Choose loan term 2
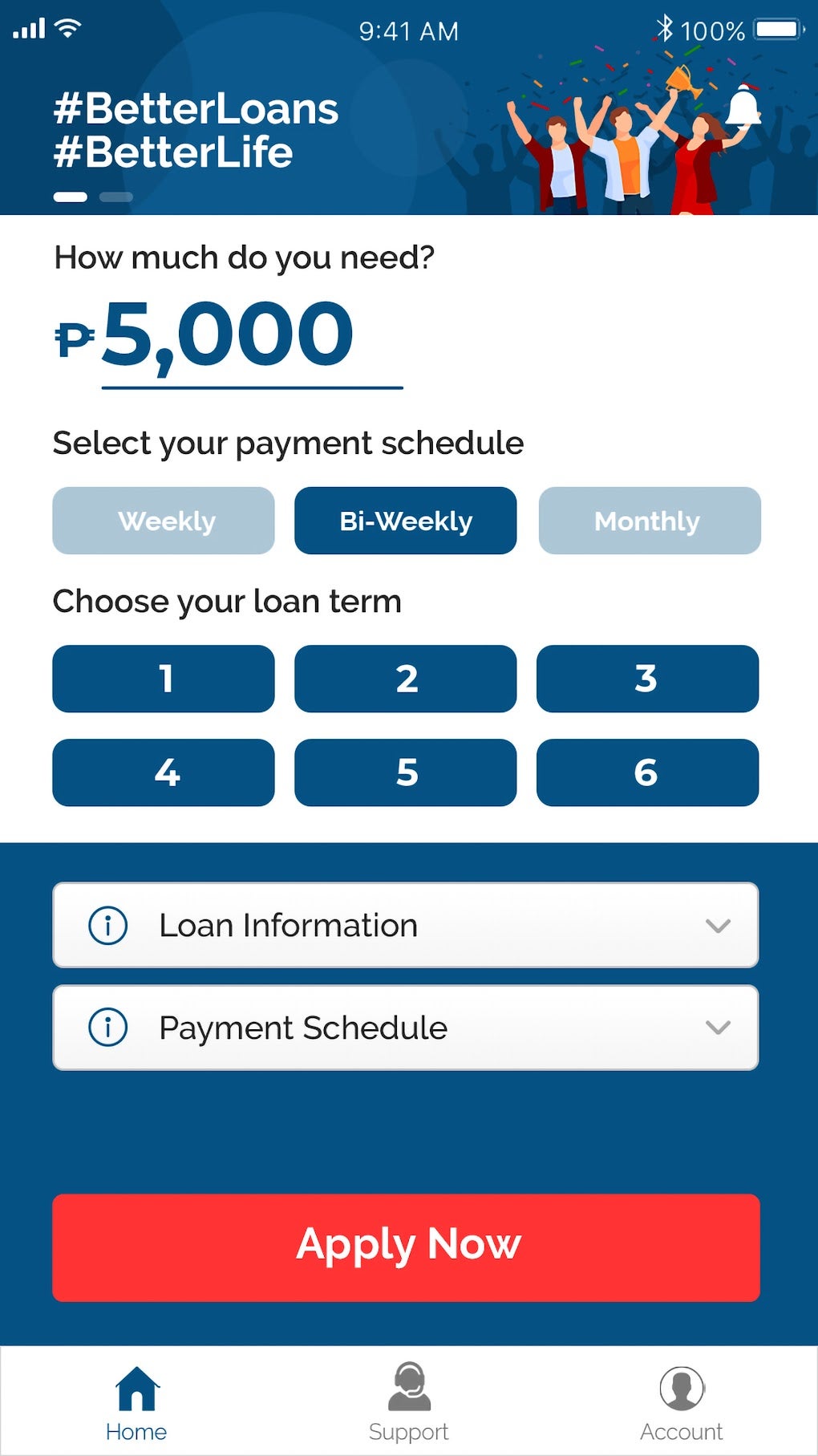The width and height of the screenshot is (818, 1456). click(x=406, y=679)
